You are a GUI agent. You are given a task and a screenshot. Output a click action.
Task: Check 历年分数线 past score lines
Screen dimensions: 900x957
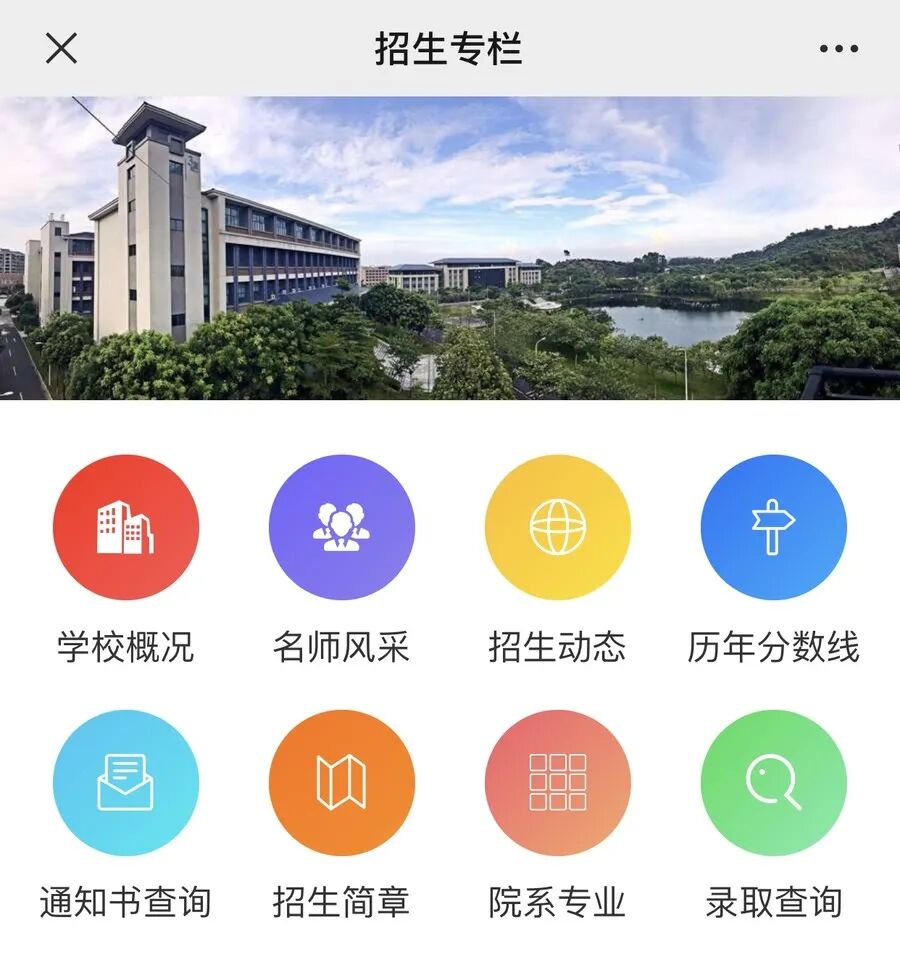pyautogui.click(x=773, y=527)
